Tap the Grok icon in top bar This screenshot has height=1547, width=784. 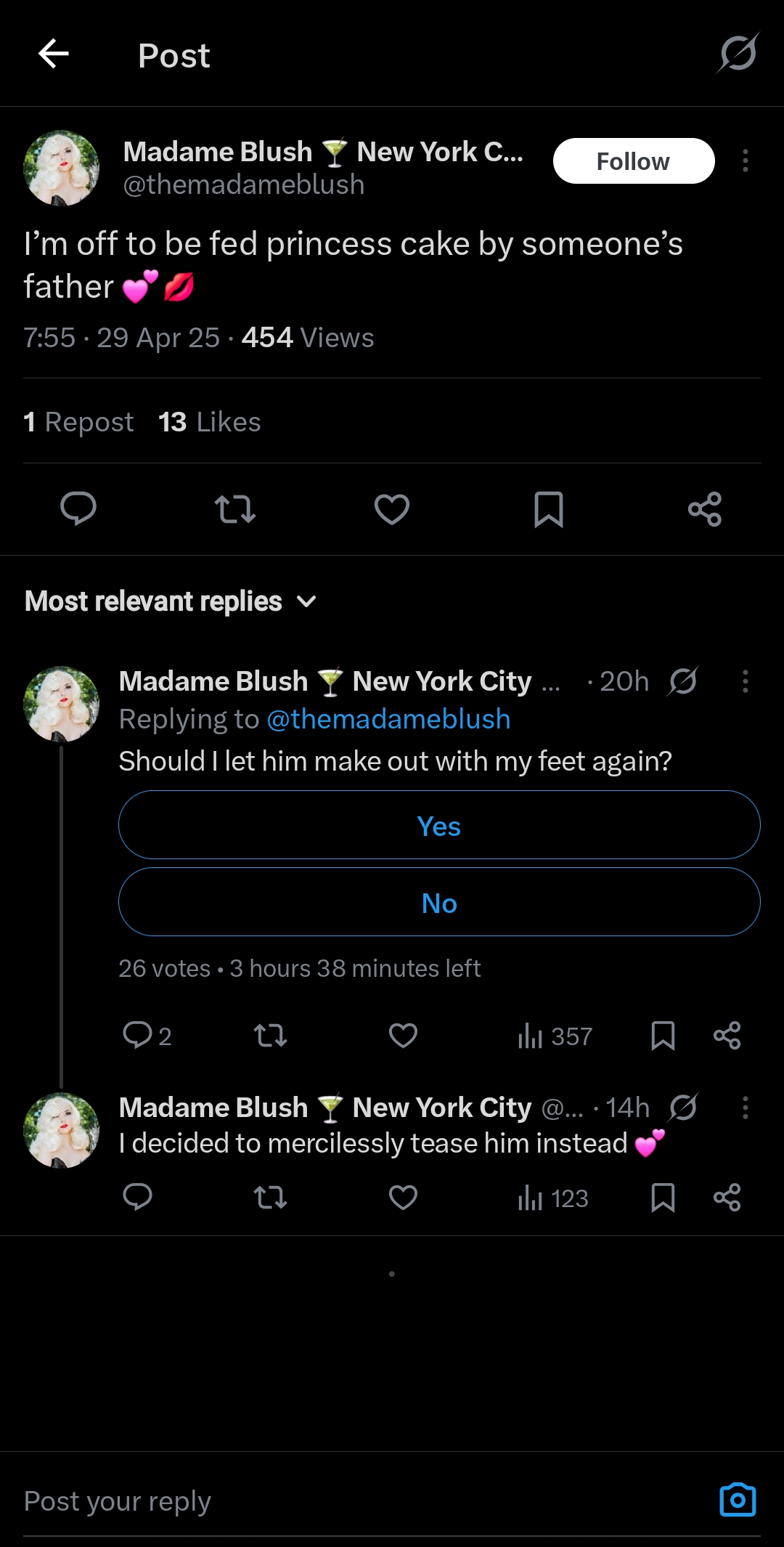tap(738, 53)
